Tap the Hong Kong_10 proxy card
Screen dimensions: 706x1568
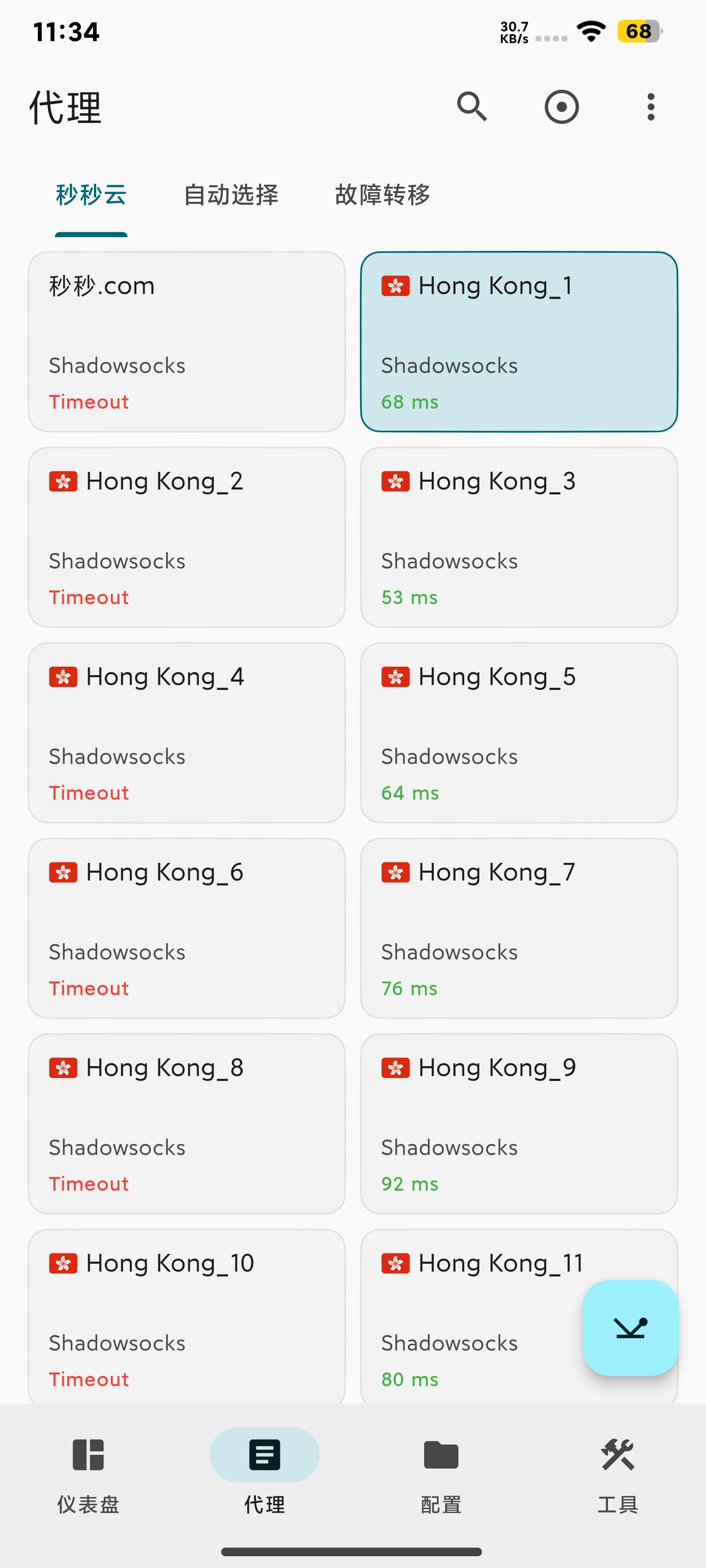[x=186, y=1315]
